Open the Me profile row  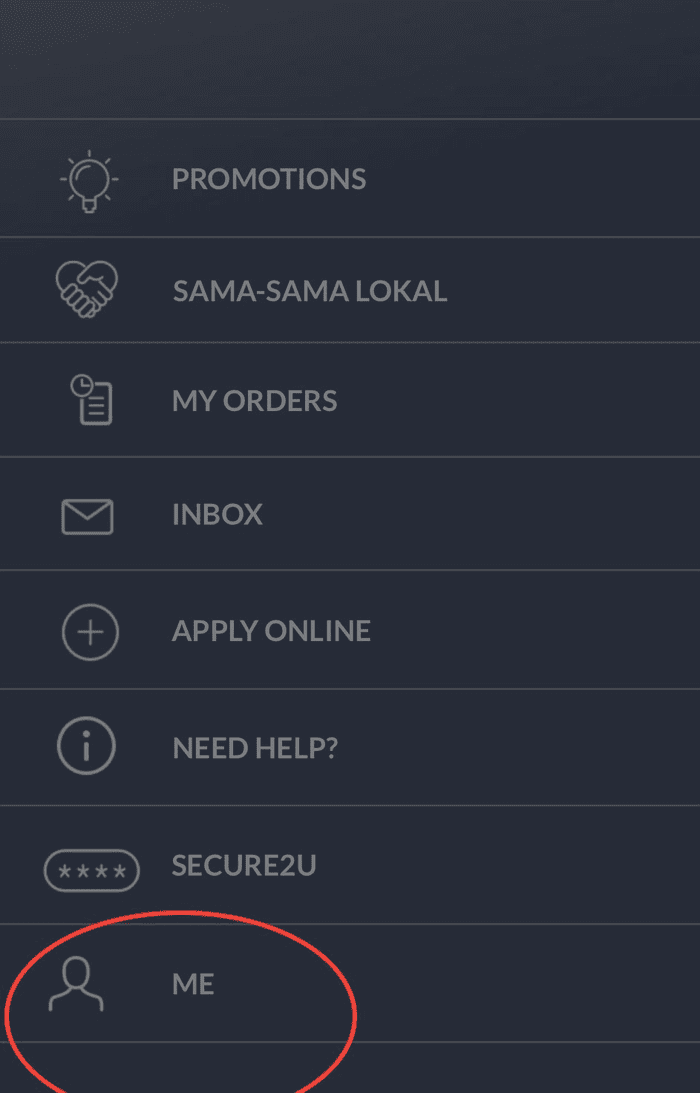193,984
